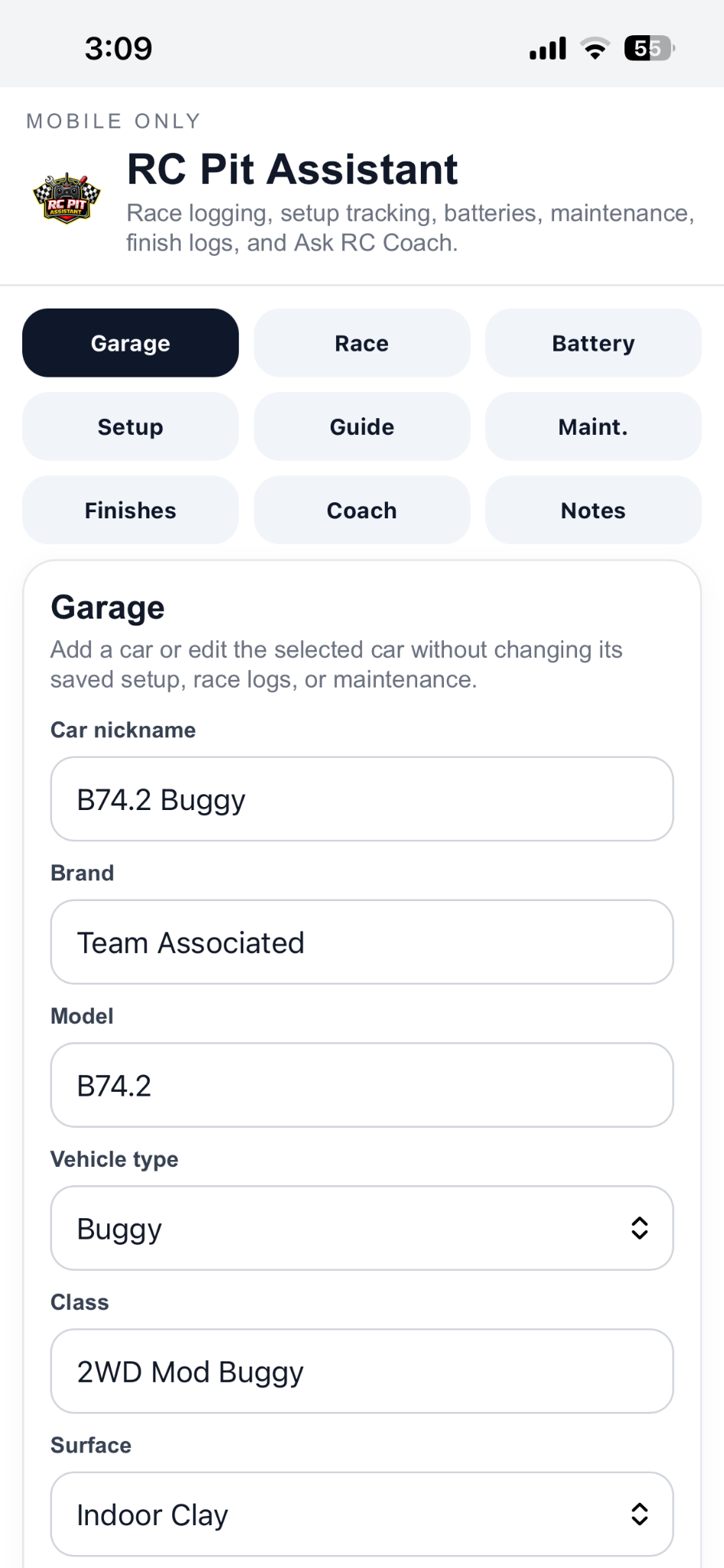Open the Finishes section
The image size is (724, 1568).
pyautogui.click(x=130, y=510)
